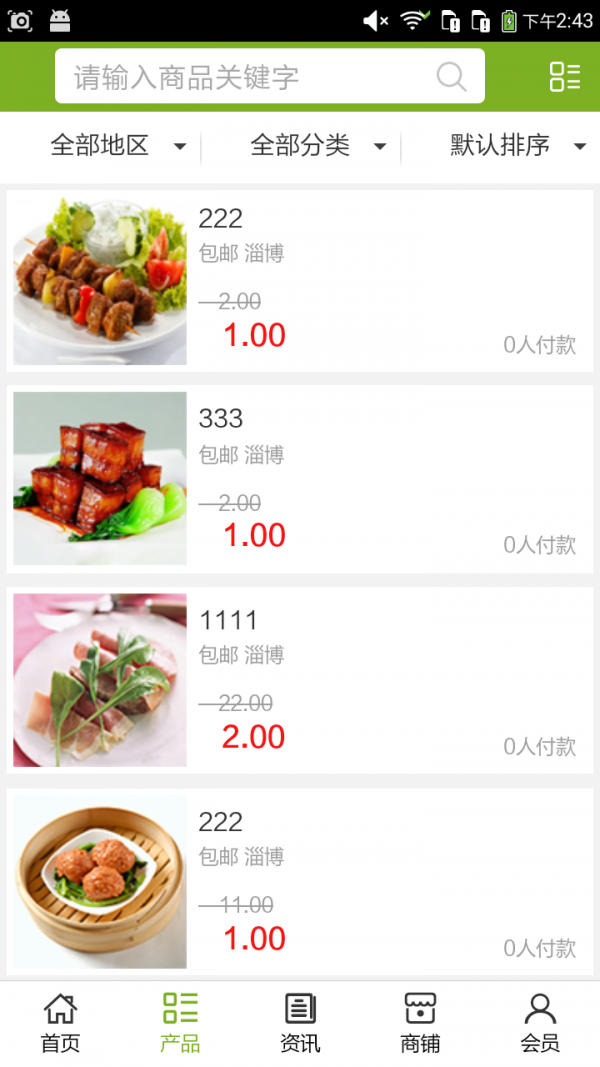Image resolution: width=600 pixels, height=1067 pixels.
Task: Go to the 首页 home tab
Action: click(60, 1023)
